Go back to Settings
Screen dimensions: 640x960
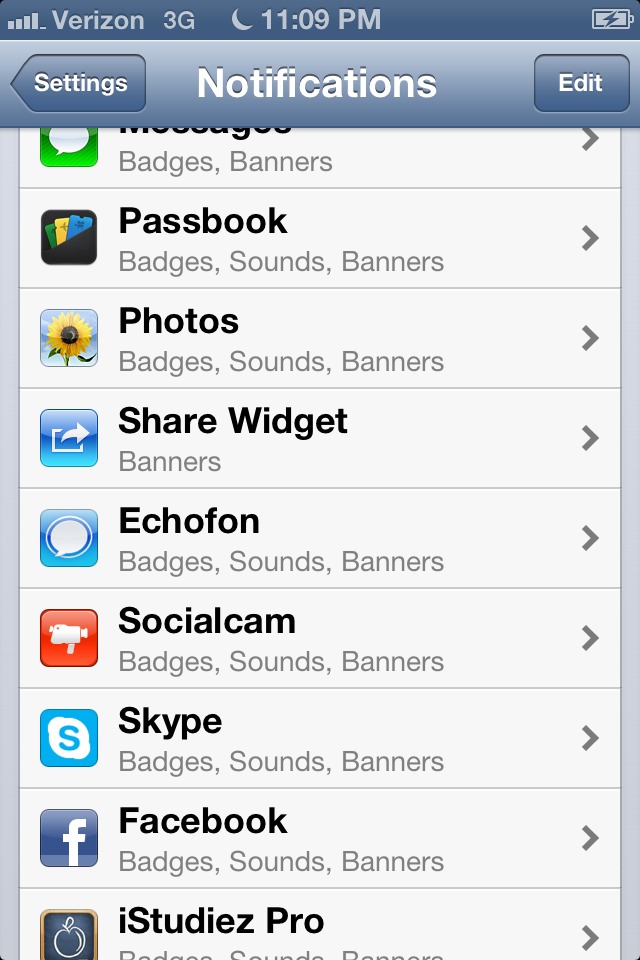pos(78,83)
